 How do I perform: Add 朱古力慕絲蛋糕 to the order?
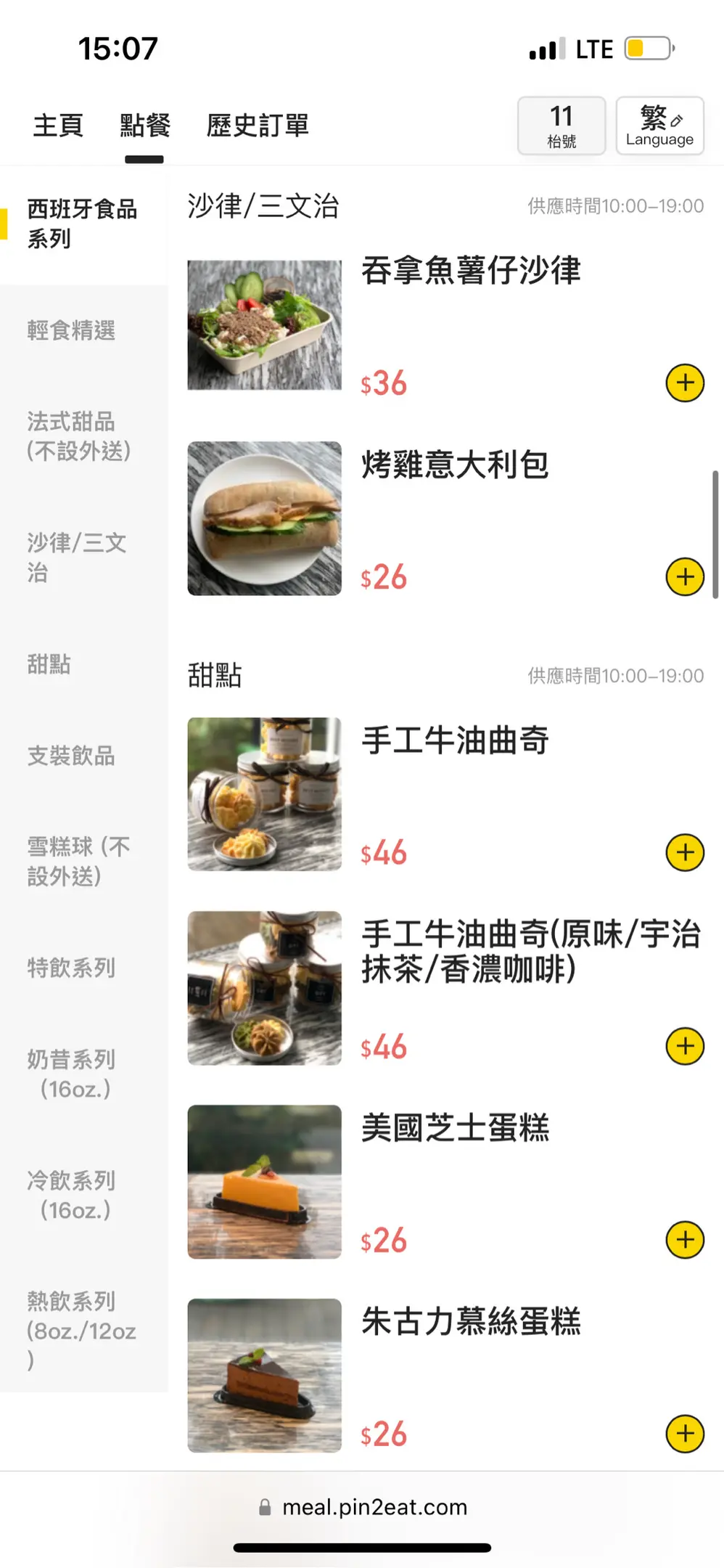pos(685,1434)
